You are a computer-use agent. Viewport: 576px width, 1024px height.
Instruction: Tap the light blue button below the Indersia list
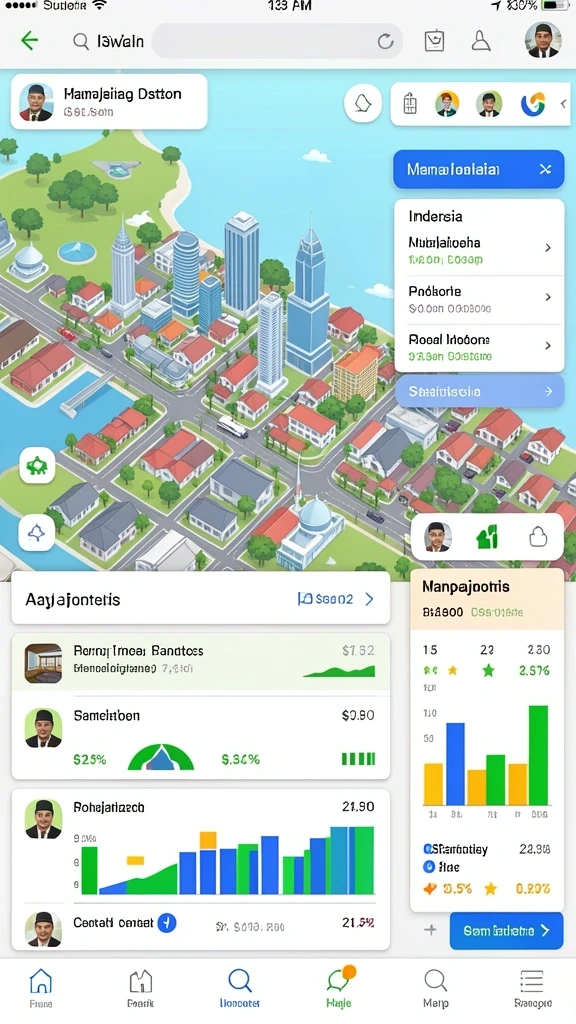point(479,391)
